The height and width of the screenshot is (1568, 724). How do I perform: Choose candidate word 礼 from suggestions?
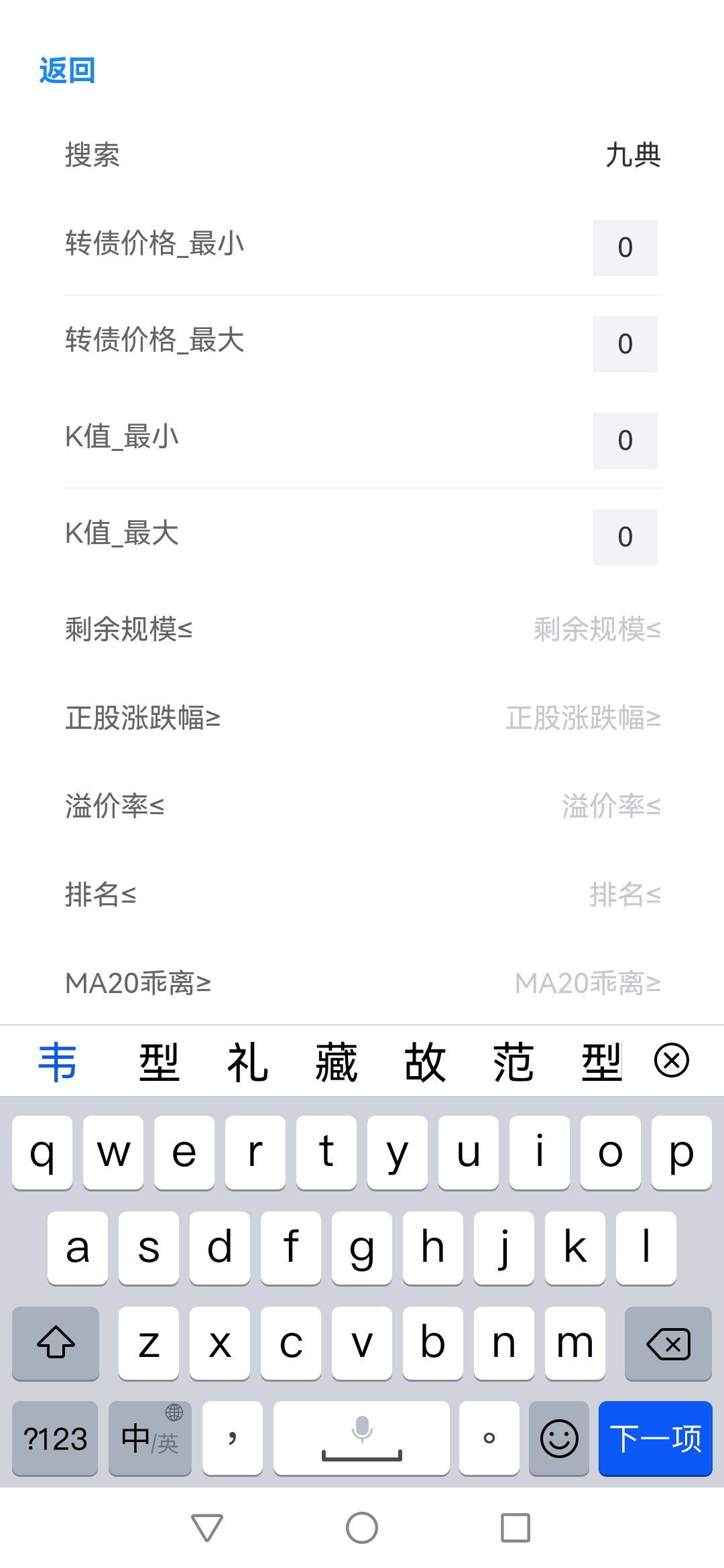pyautogui.click(x=247, y=1062)
